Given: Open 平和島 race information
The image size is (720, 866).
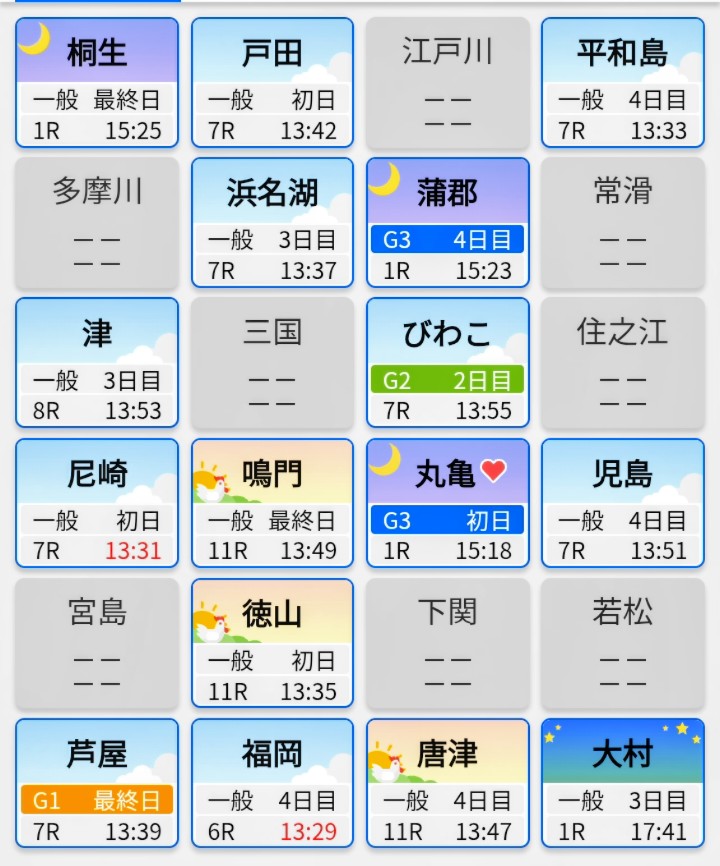Looking at the screenshot, I should [x=622, y=83].
